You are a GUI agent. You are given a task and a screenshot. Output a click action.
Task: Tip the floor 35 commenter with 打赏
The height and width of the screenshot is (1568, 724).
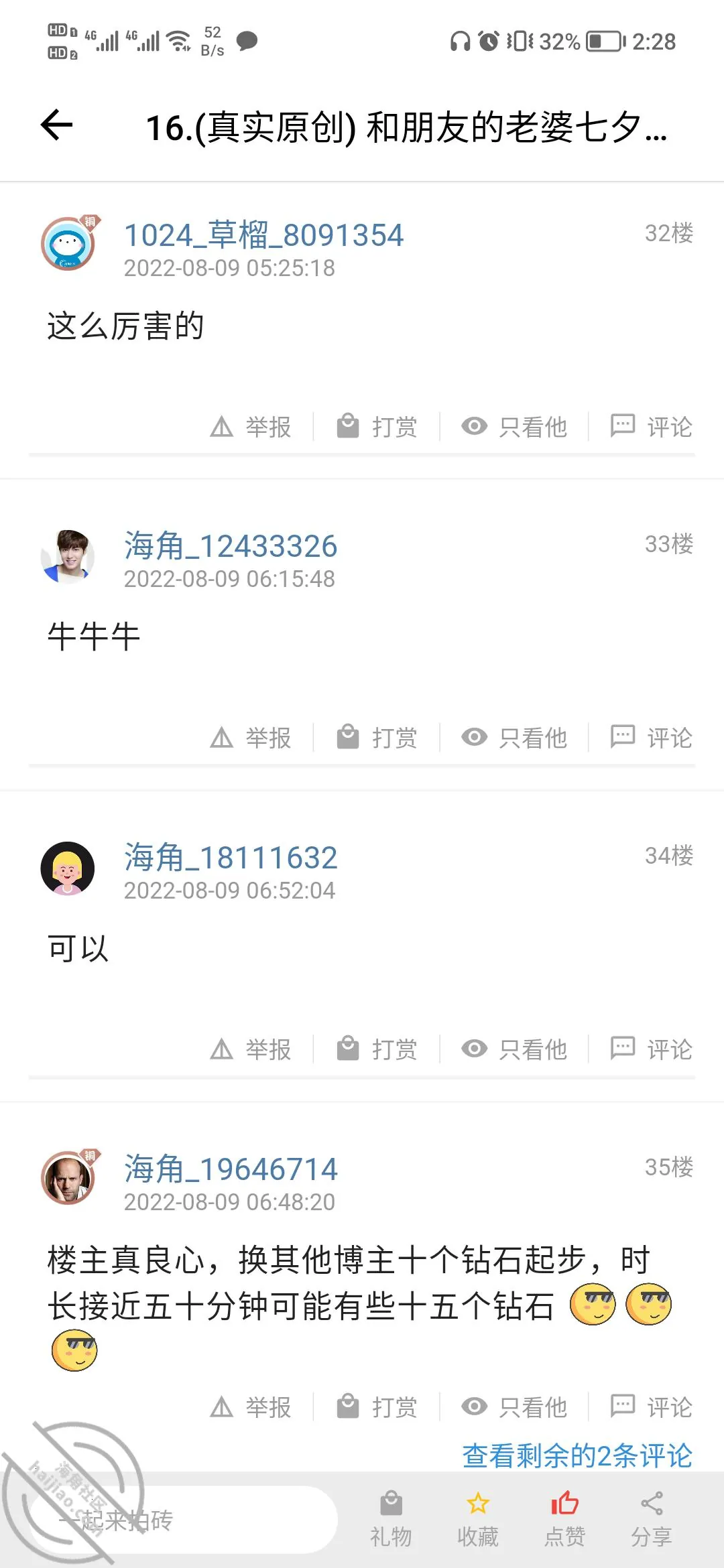coord(377,1407)
